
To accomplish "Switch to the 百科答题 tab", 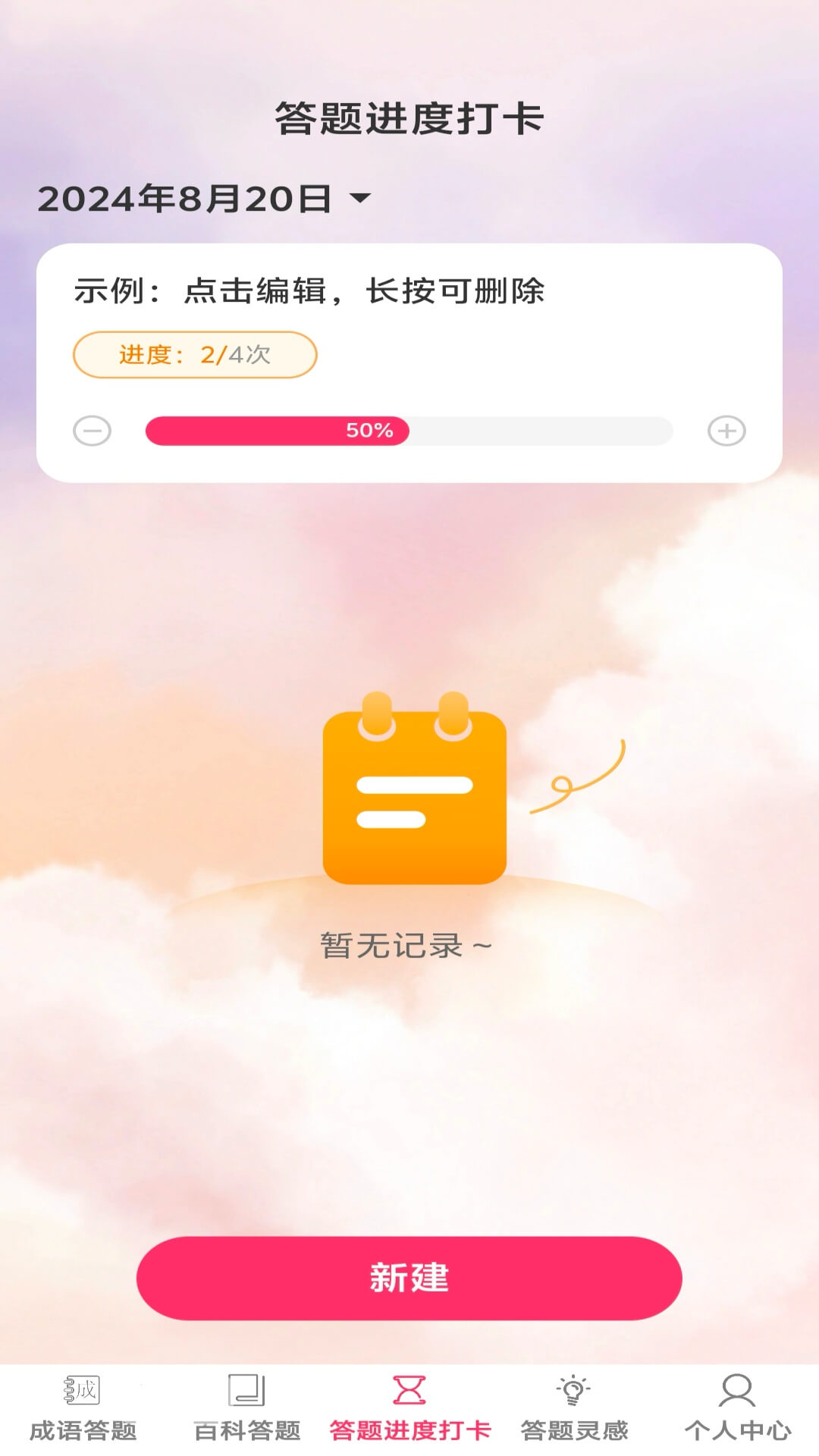I will (x=246, y=1409).
